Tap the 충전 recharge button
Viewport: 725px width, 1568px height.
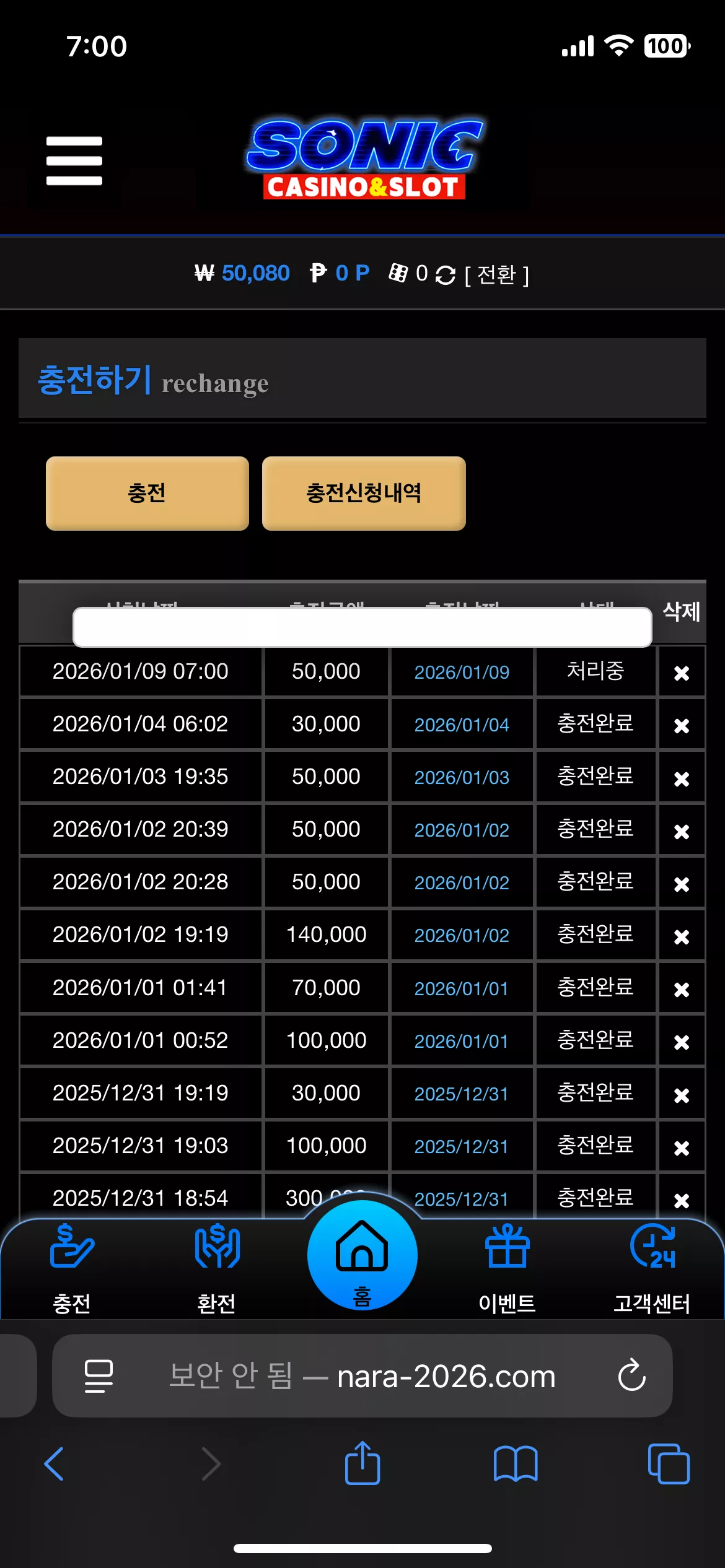[x=147, y=494]
